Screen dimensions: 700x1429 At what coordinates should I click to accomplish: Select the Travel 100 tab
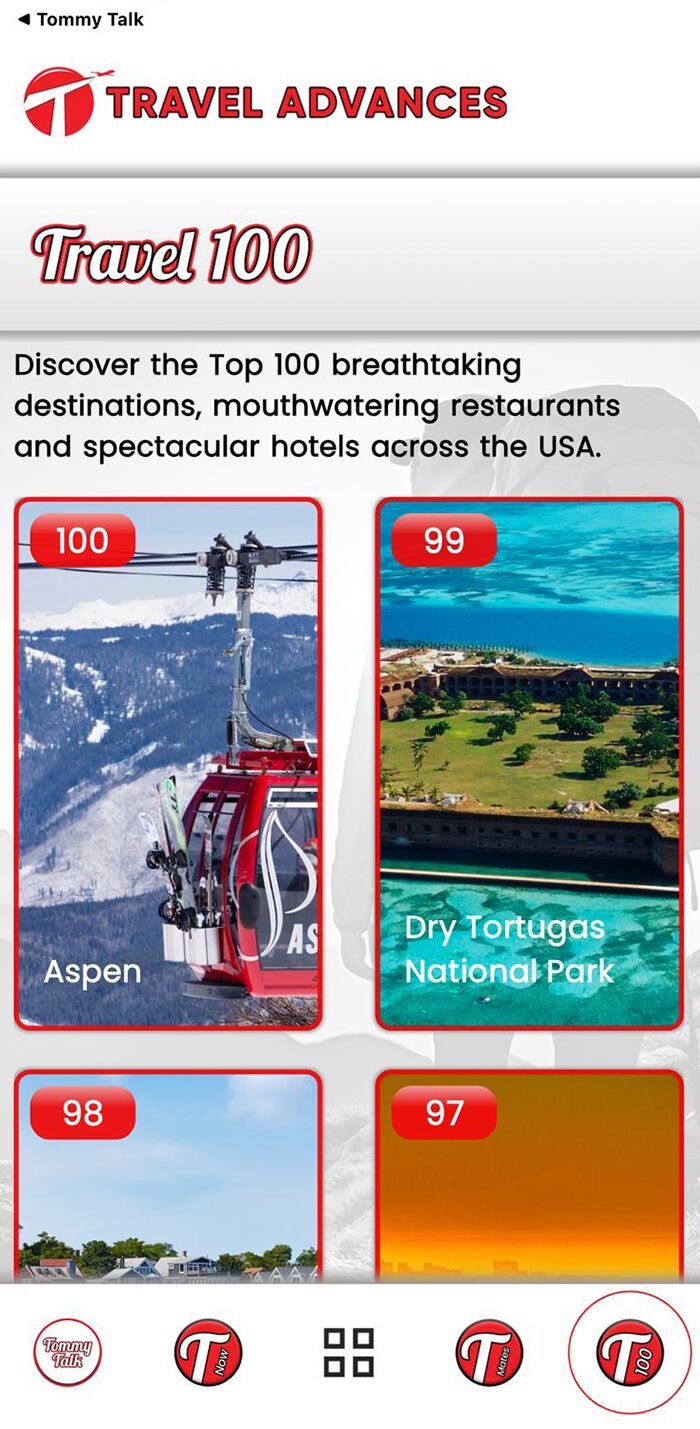coord(630,1352)
